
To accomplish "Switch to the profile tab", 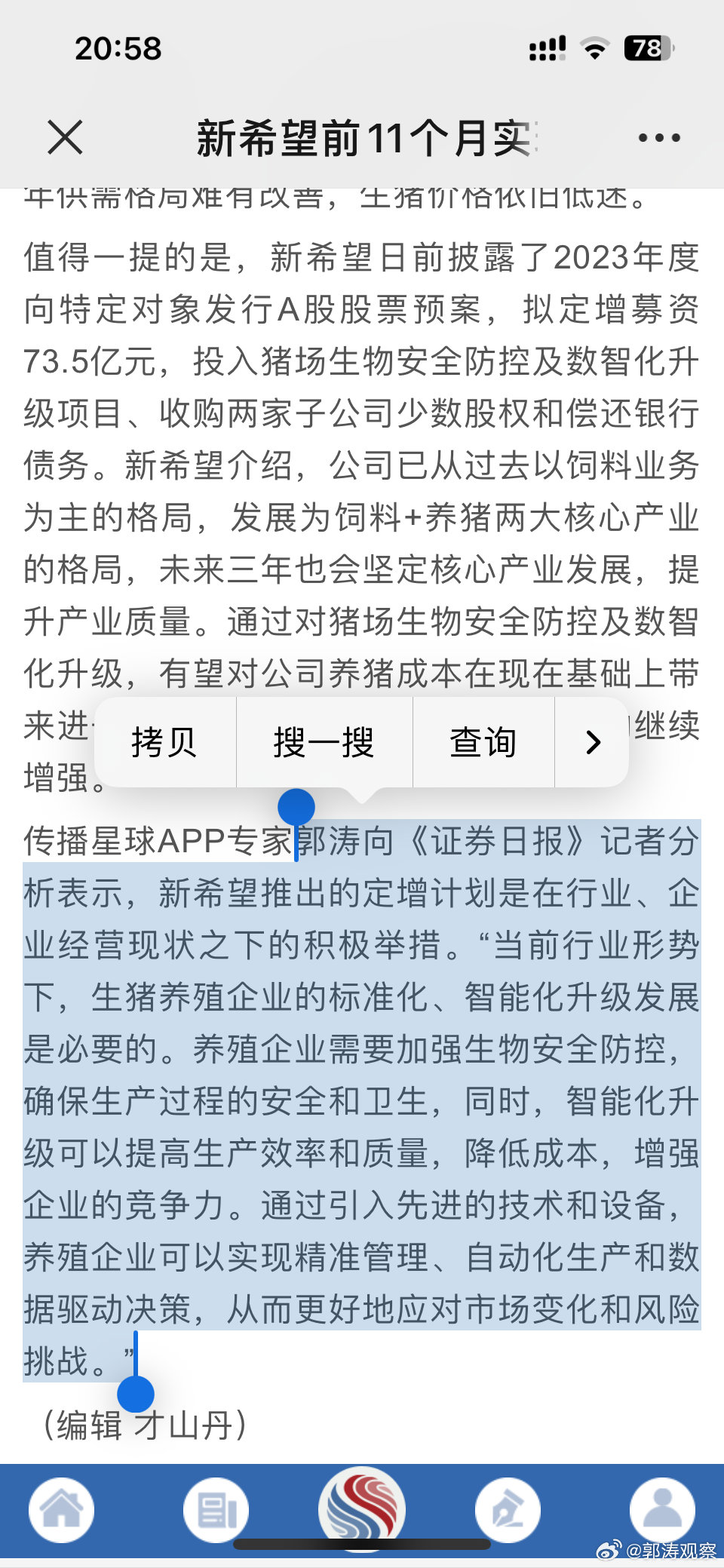I will pos(662,1510).
